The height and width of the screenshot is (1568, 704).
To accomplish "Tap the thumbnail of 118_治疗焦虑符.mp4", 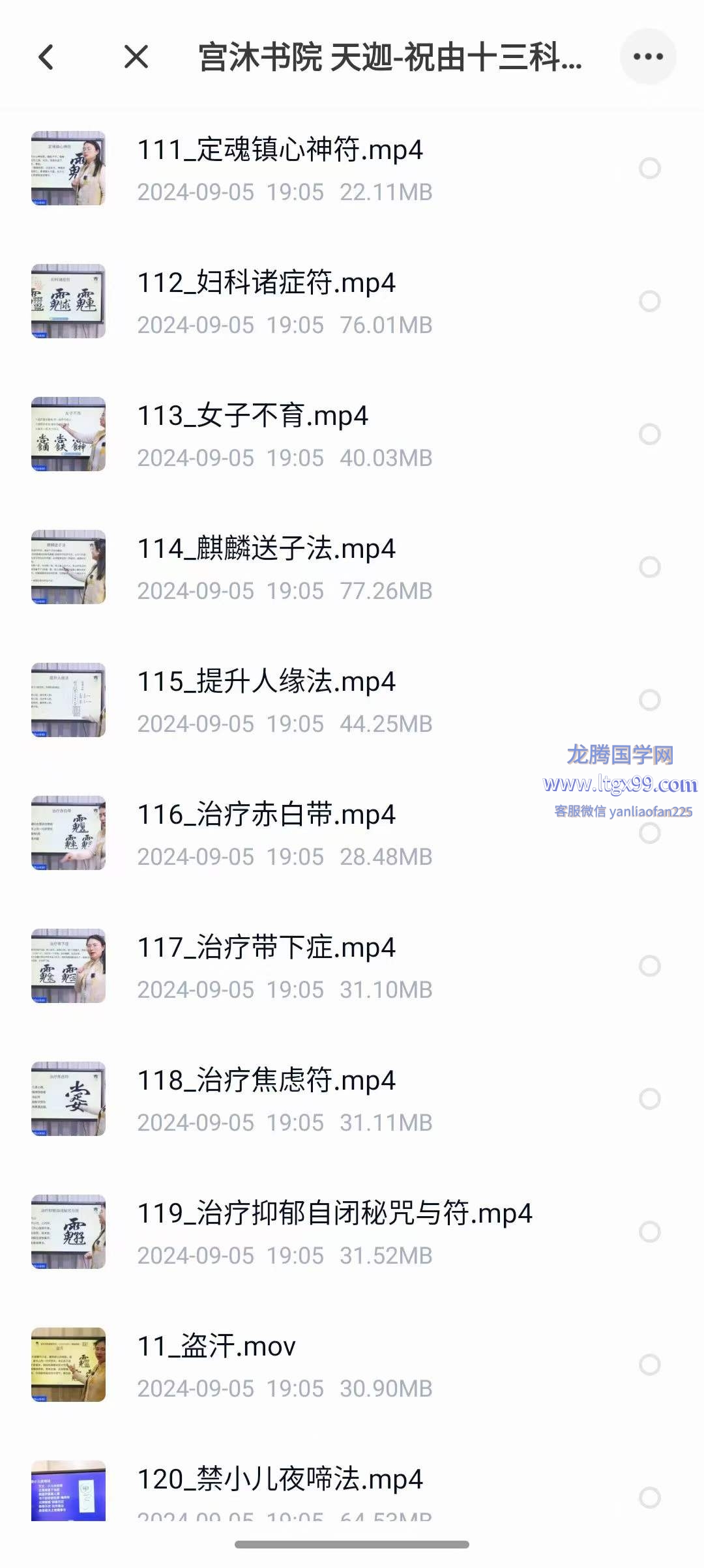I will (x=68, y=1099).
